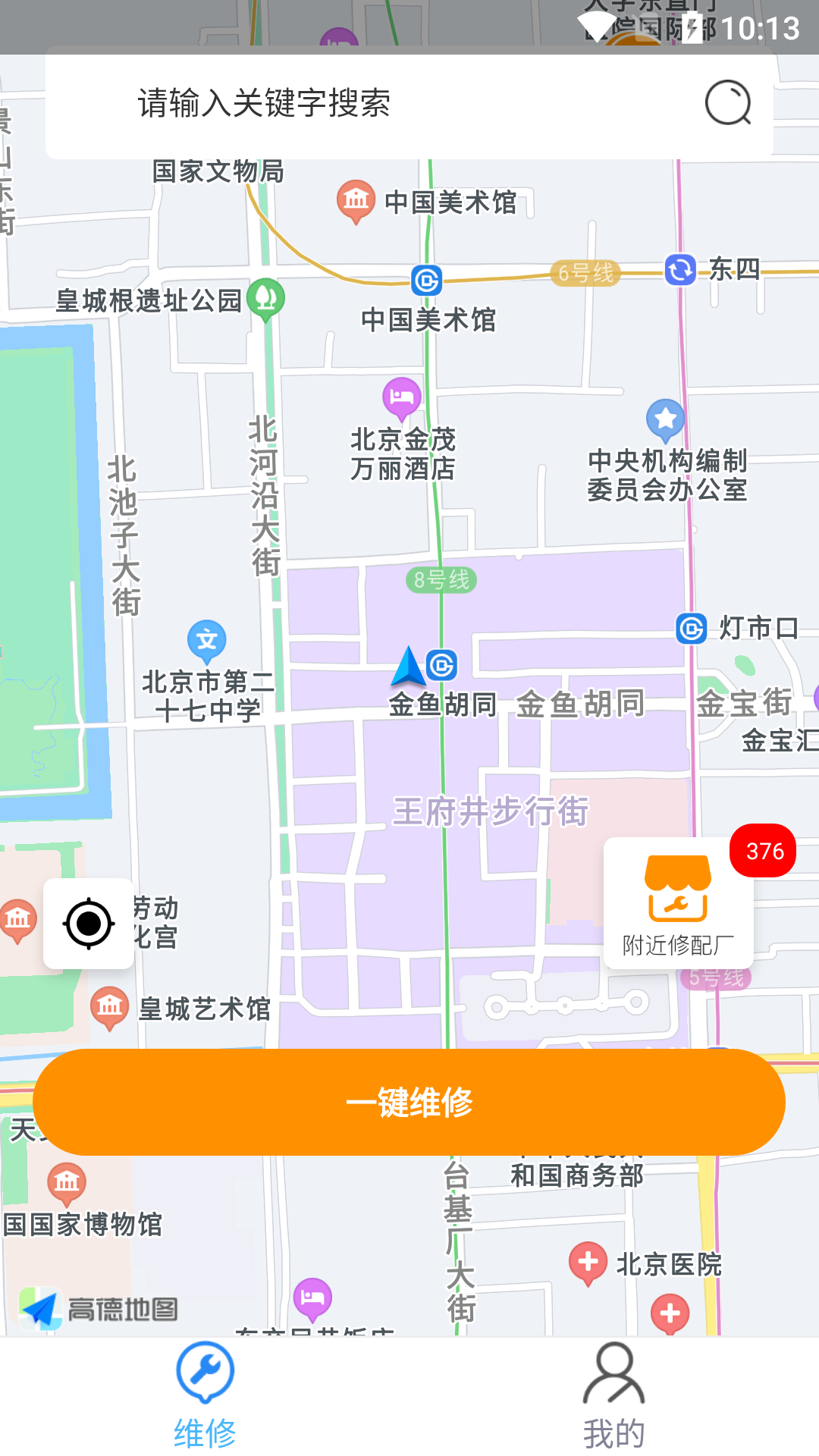
Task: Tap the 北京金茂万丽酒店 hotel marker
Action: 400,397
